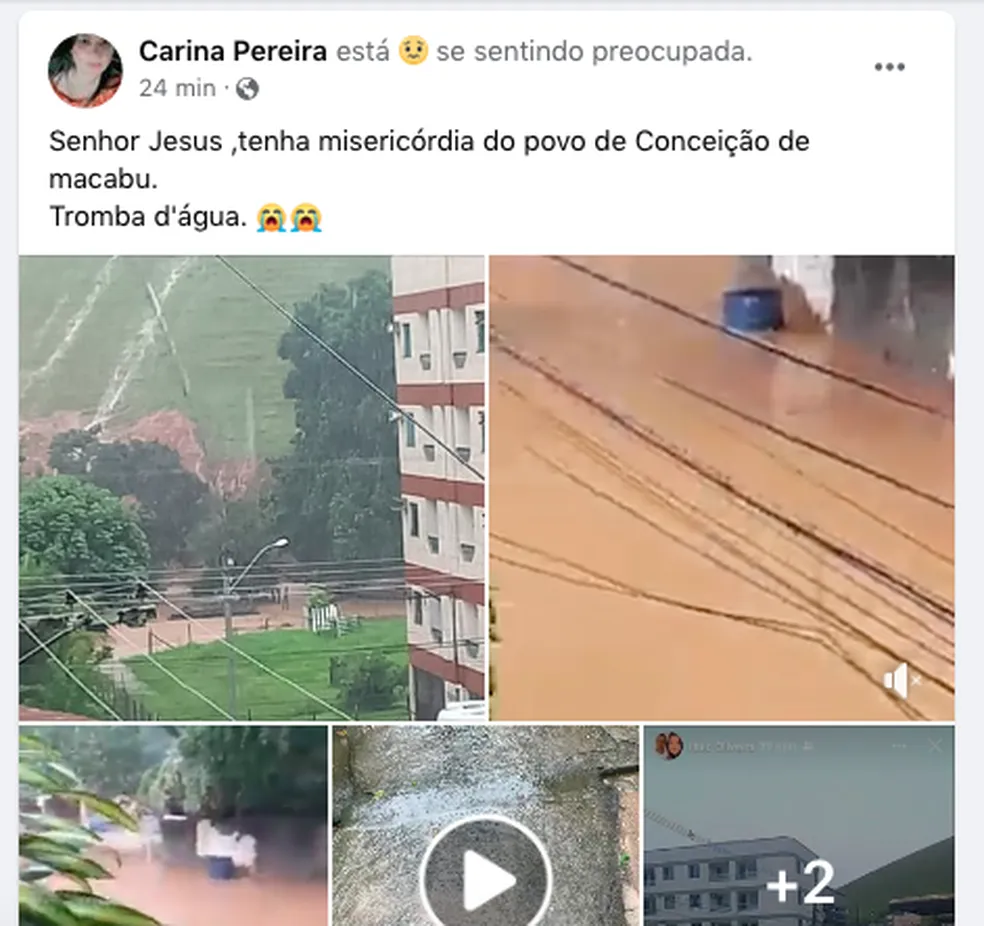Viewport: 984px width, 926px height.
Task: Open Carina Pereira's profile picture
Action: coord(85,69)
